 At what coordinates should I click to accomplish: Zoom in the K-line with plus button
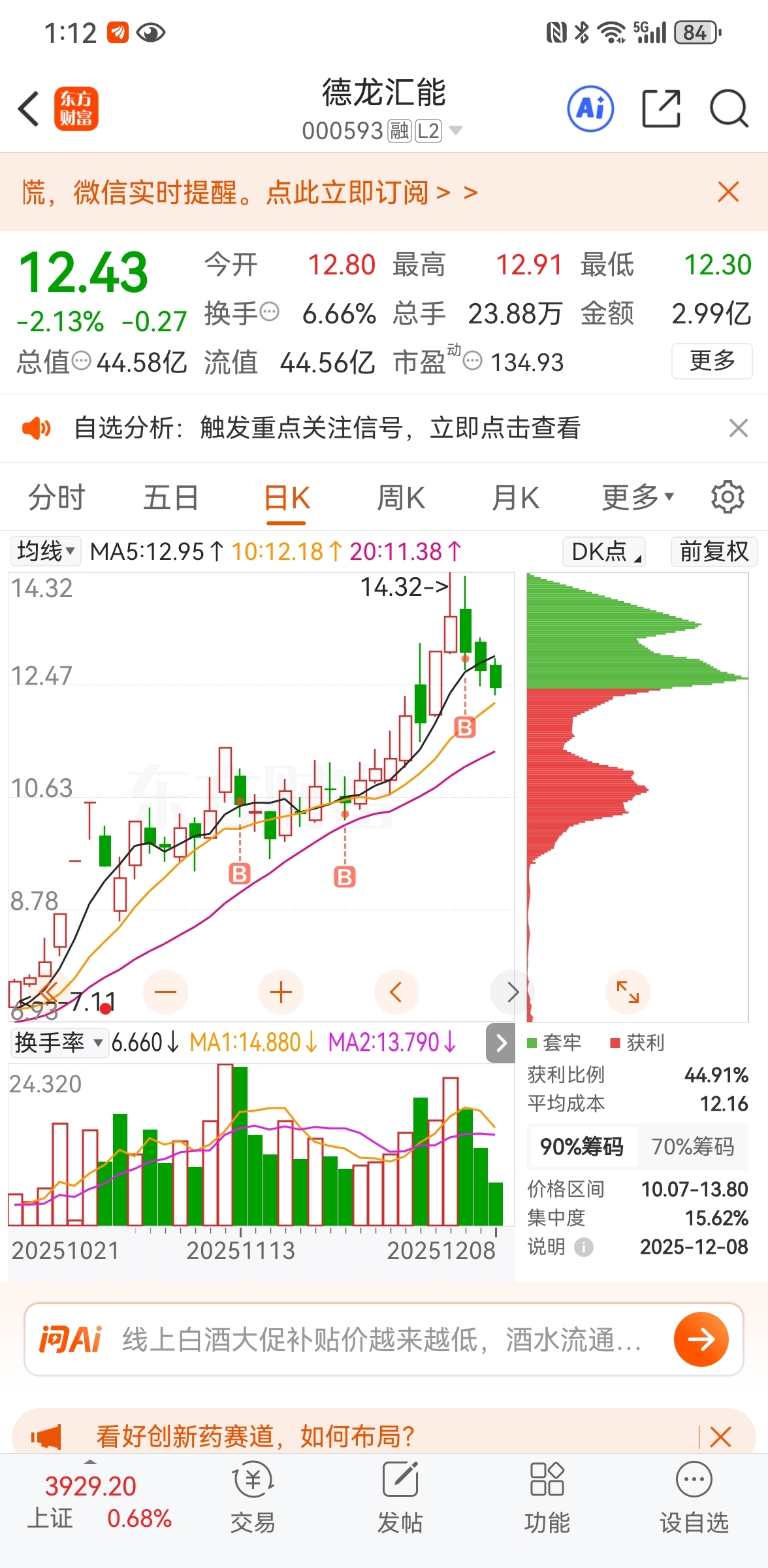[x=281, y=992]
